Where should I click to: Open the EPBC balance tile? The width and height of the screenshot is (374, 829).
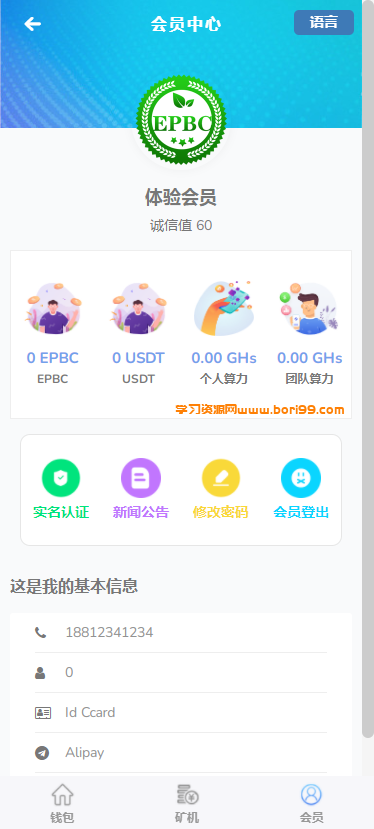coord(52,334)
